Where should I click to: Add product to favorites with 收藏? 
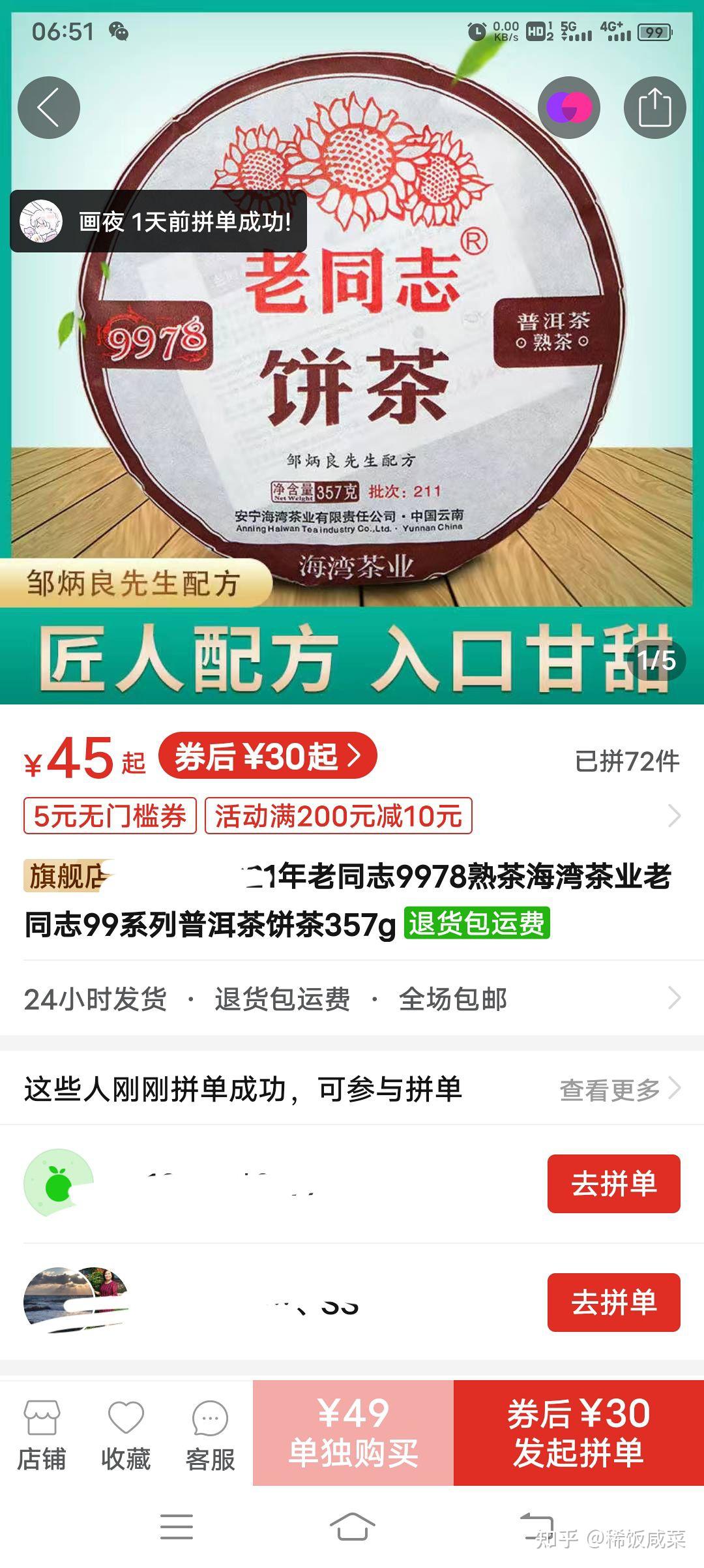(126, 1435)
